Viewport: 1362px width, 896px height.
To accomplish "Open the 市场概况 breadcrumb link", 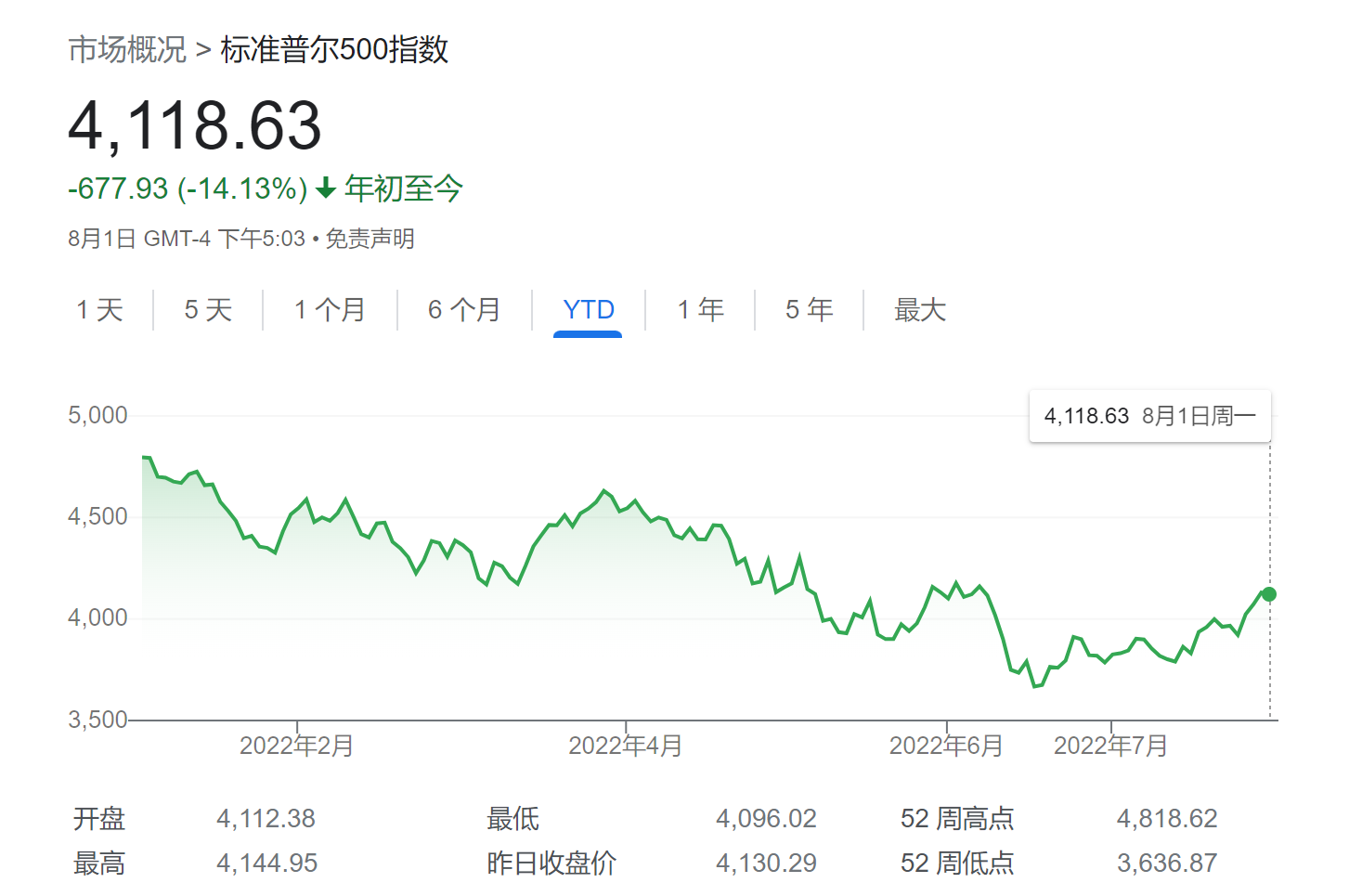I will point(127,49).
